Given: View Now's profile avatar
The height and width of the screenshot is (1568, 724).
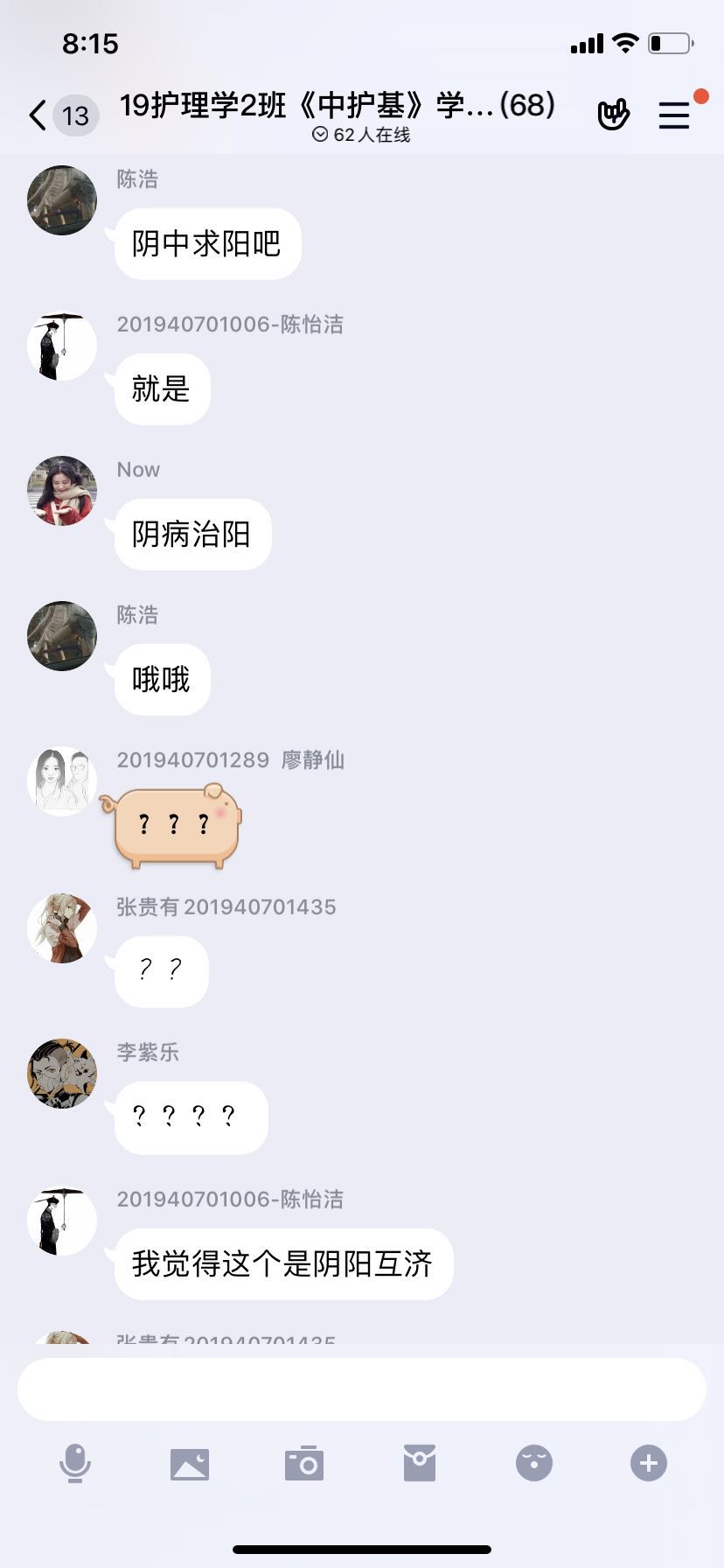Looking at the screenshot, I should tap(62, 491).
